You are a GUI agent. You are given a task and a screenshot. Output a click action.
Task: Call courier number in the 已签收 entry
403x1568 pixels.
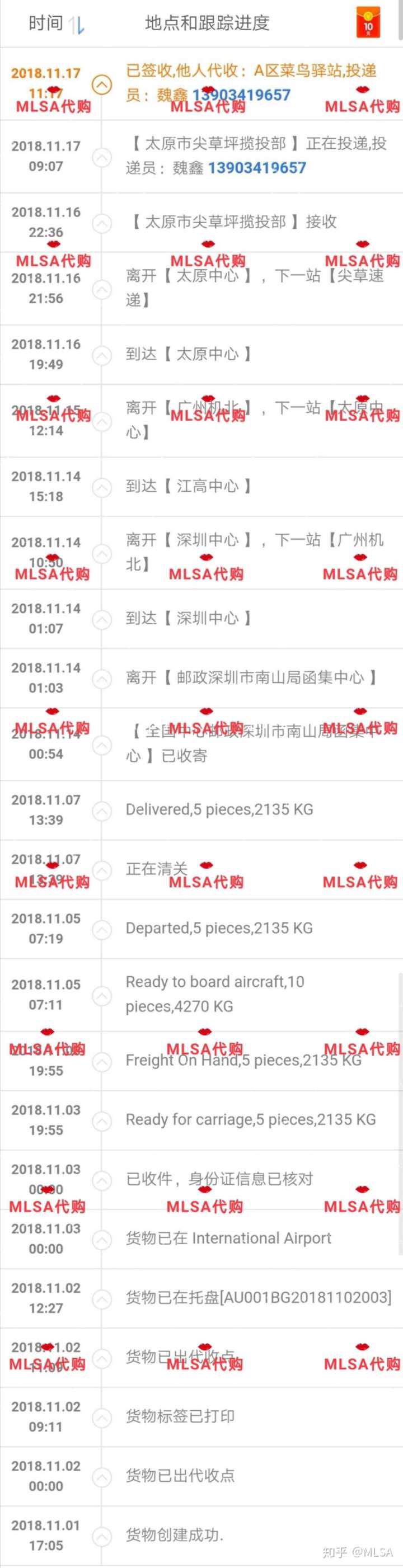pyautogui.click(x=241, y=95)
